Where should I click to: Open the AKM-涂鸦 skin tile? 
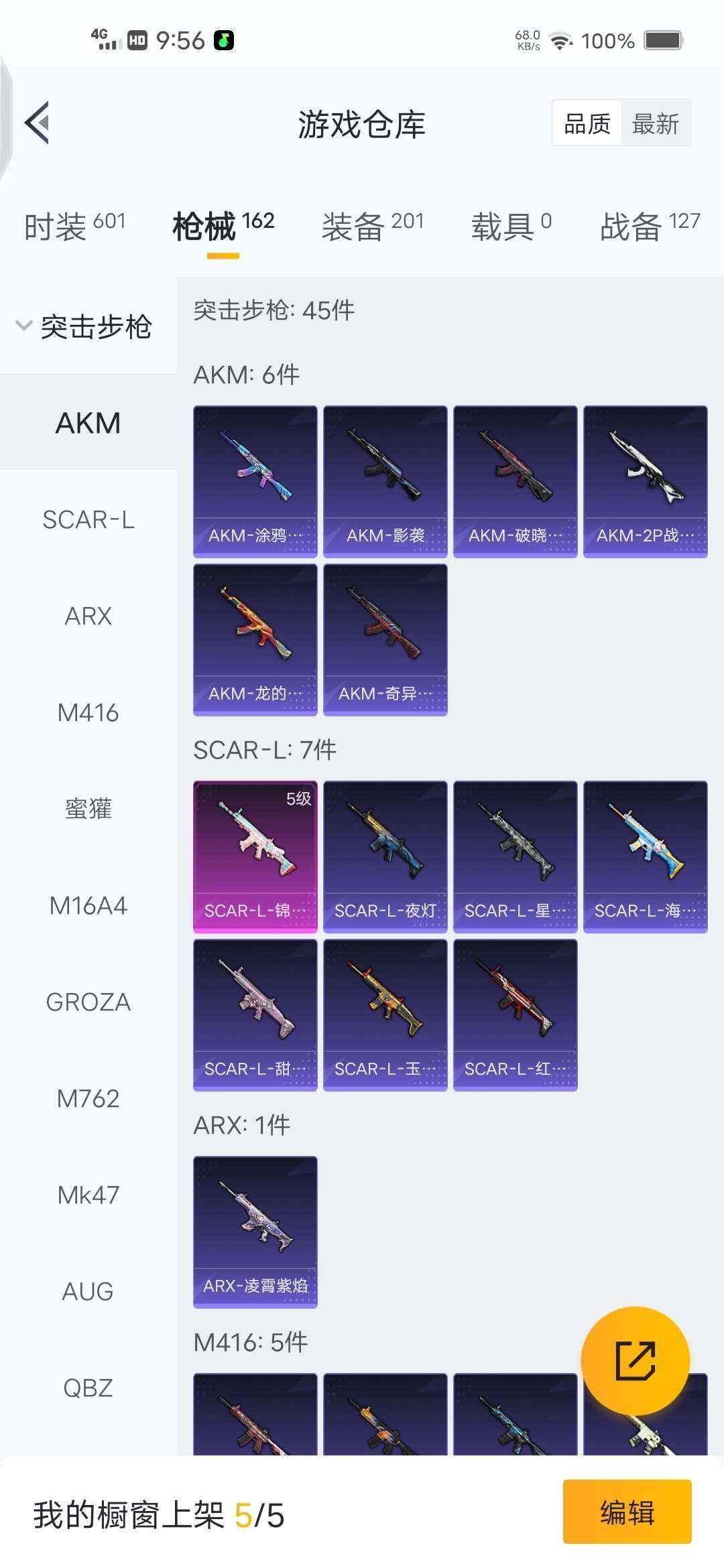[x=255, y=481]
